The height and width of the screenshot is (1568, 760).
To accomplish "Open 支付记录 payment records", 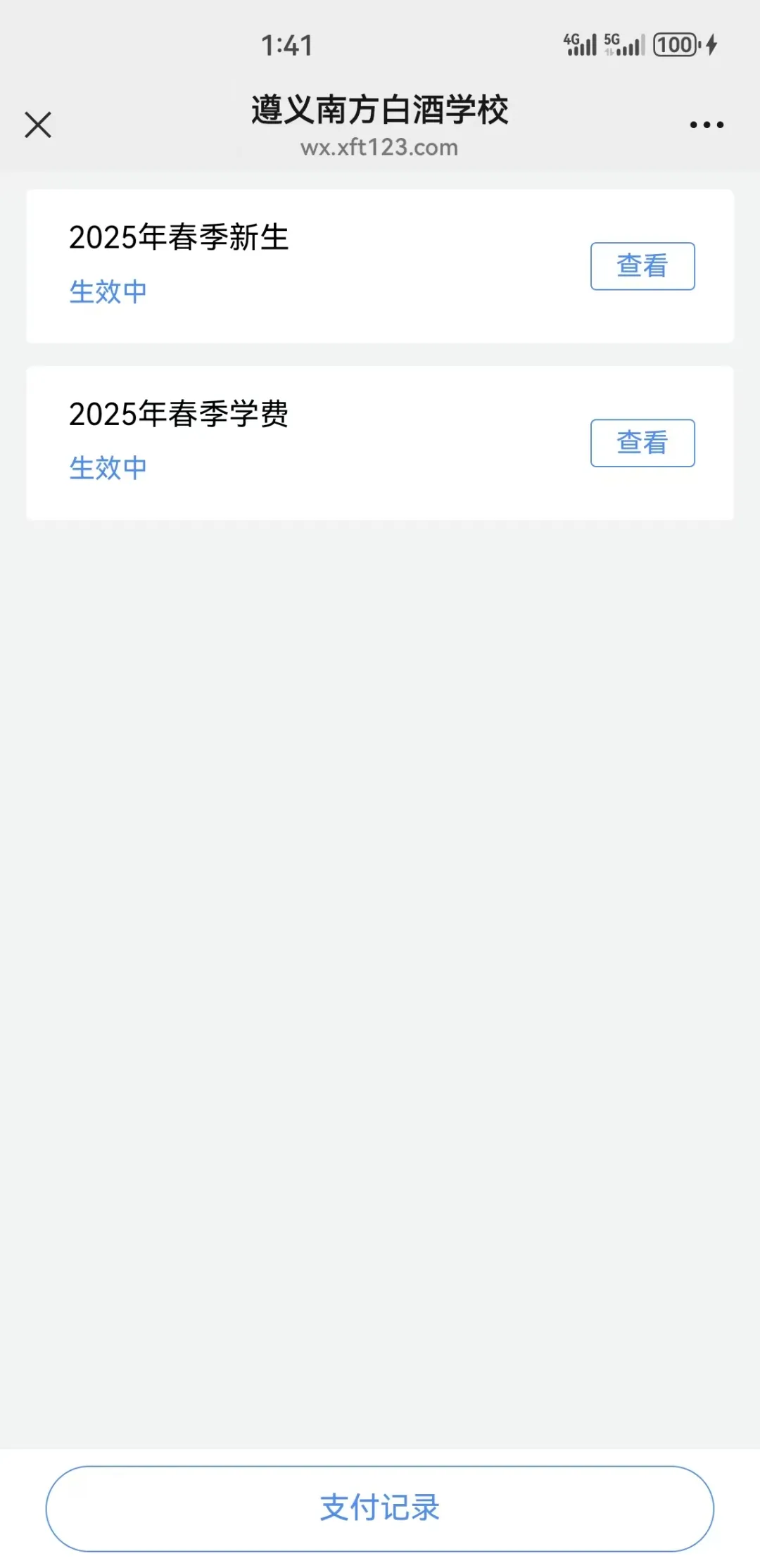I will pos(380,1507).
